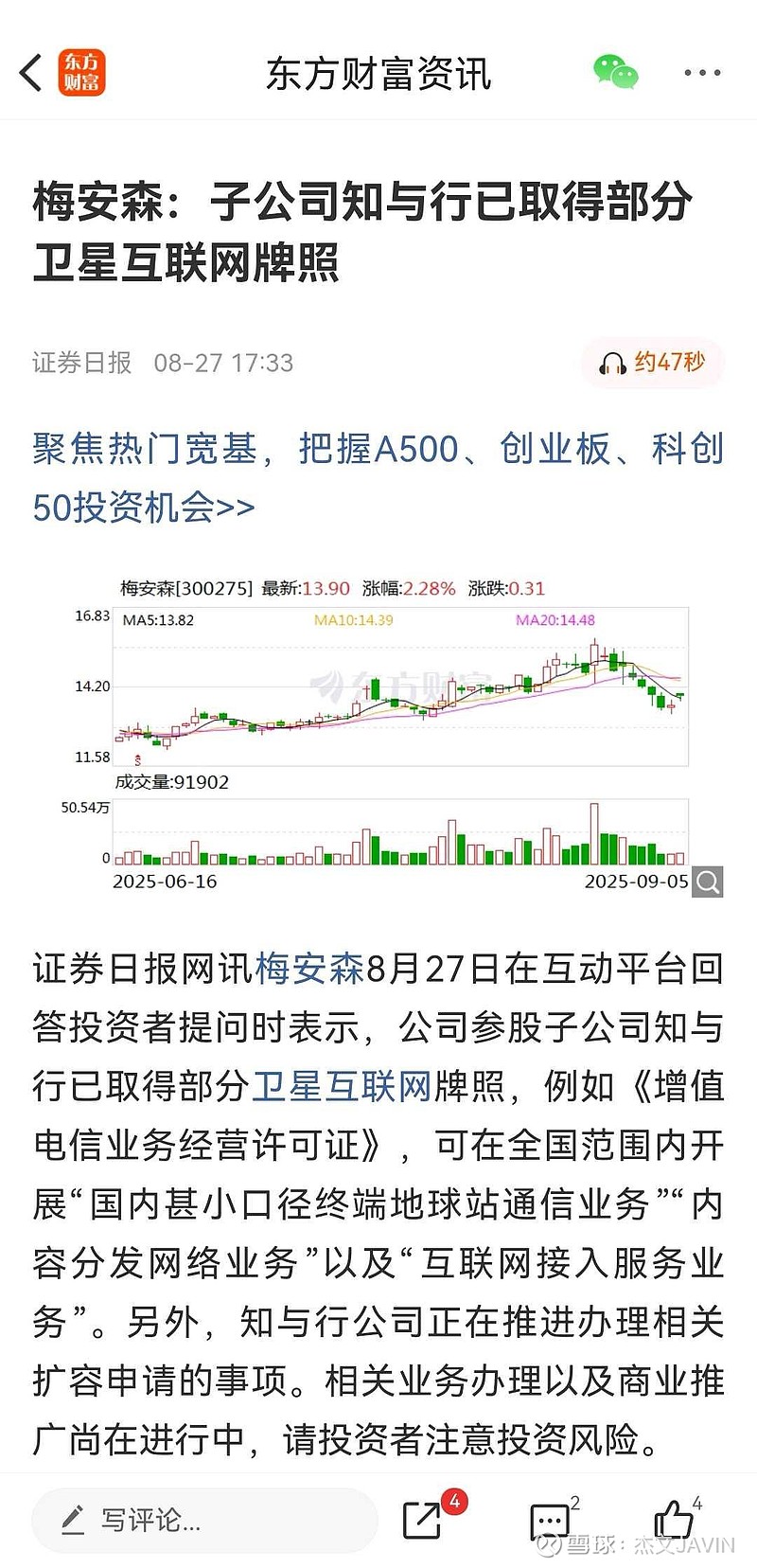This screenshot has width=757, height=1568.
Task: Like this article with the thumbs-up
Action: coord(675,1519)
